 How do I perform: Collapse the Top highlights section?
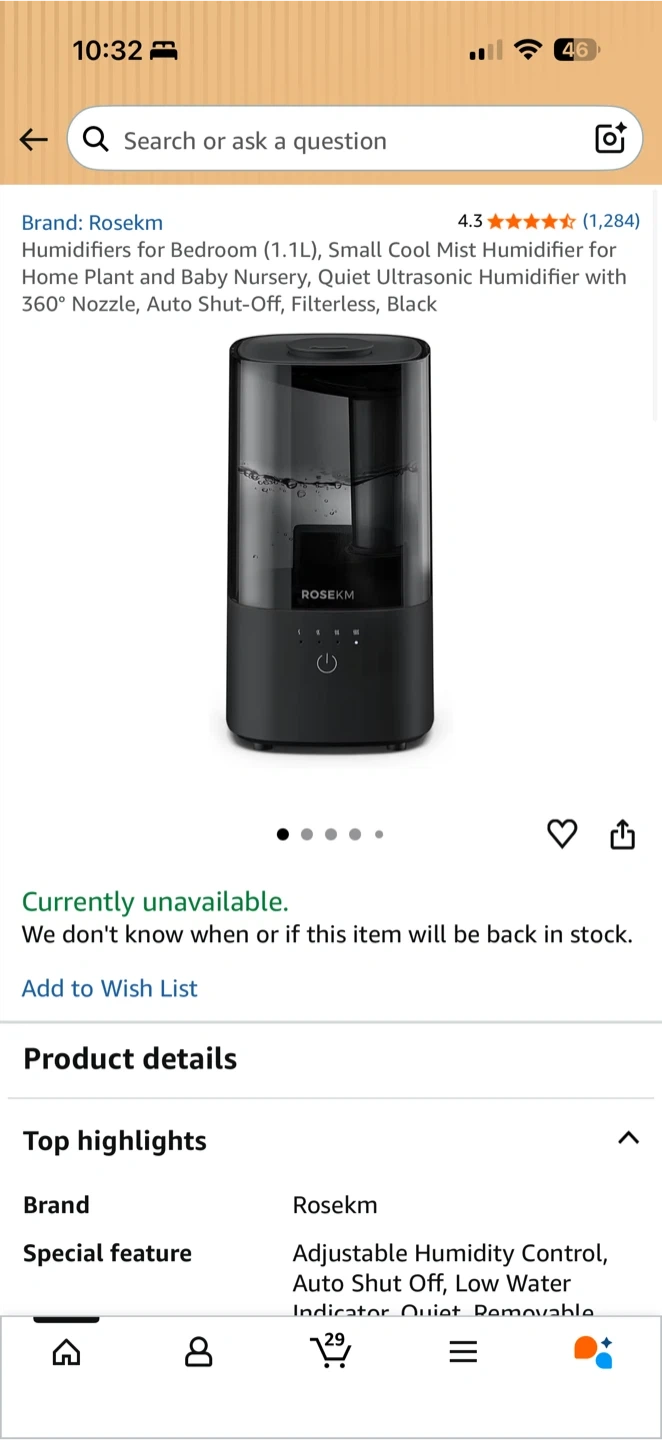(x=628, y=1138)
